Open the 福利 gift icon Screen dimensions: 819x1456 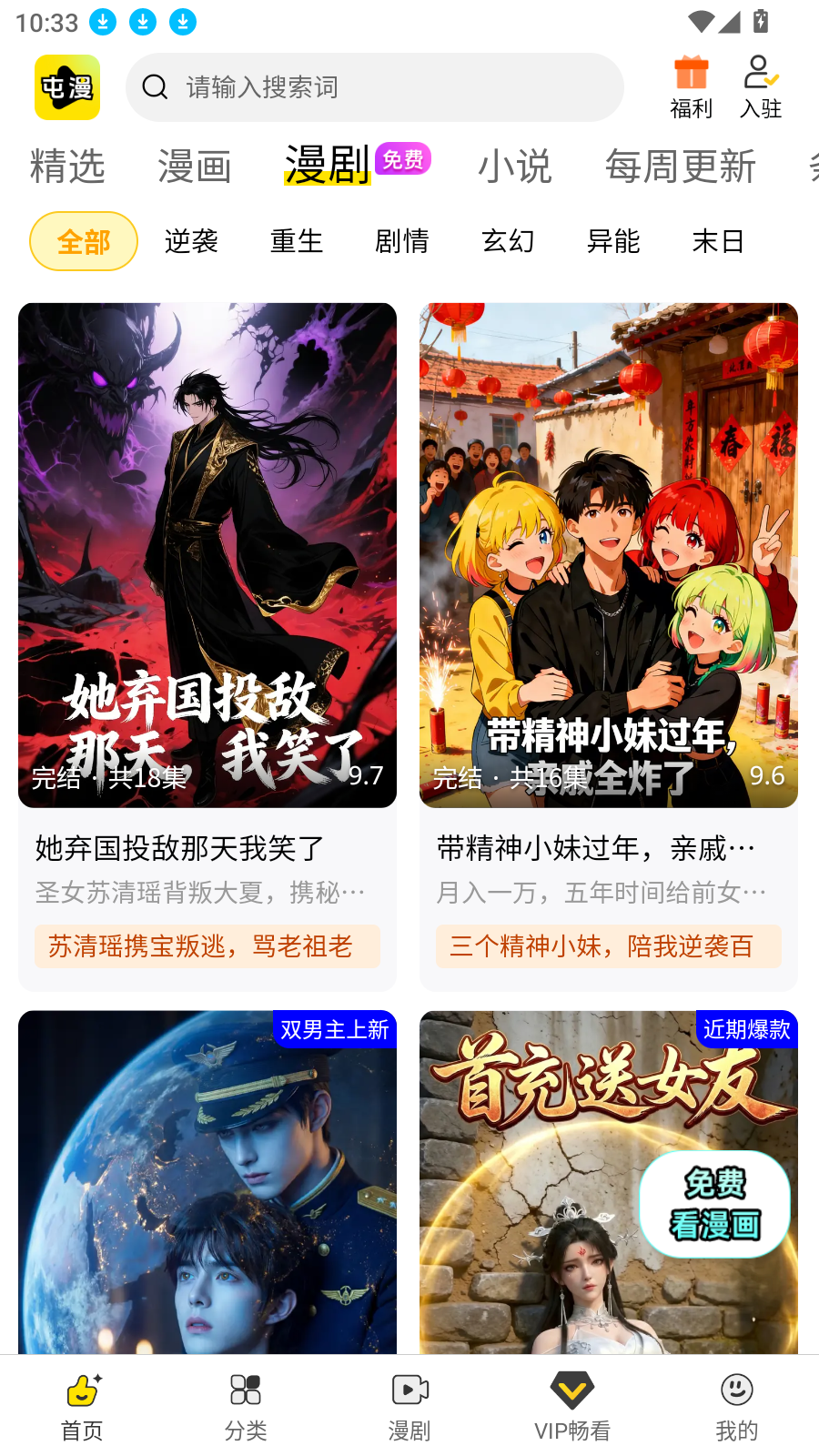pyautogui.click(x=691, y=87)
